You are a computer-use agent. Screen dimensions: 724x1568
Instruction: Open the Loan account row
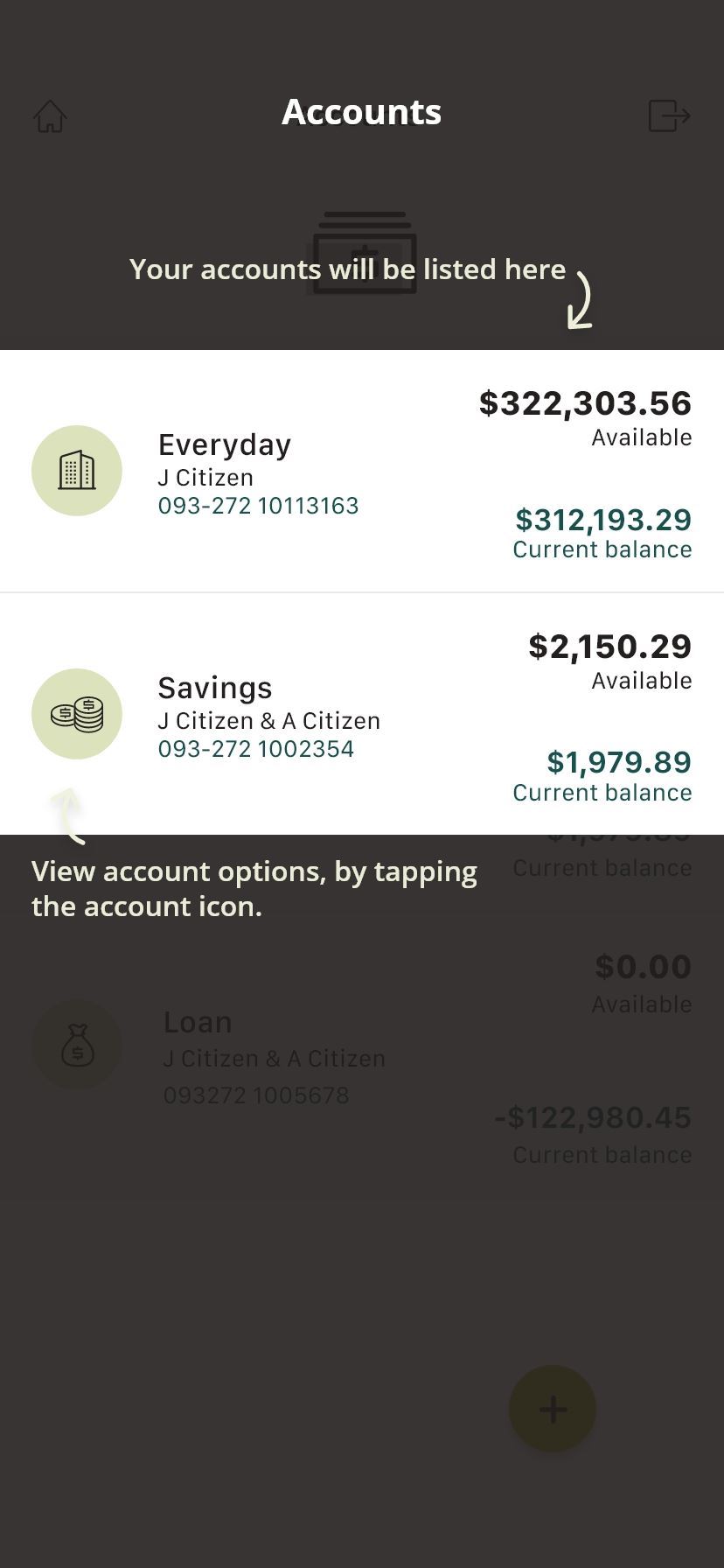click(362, 1057)
